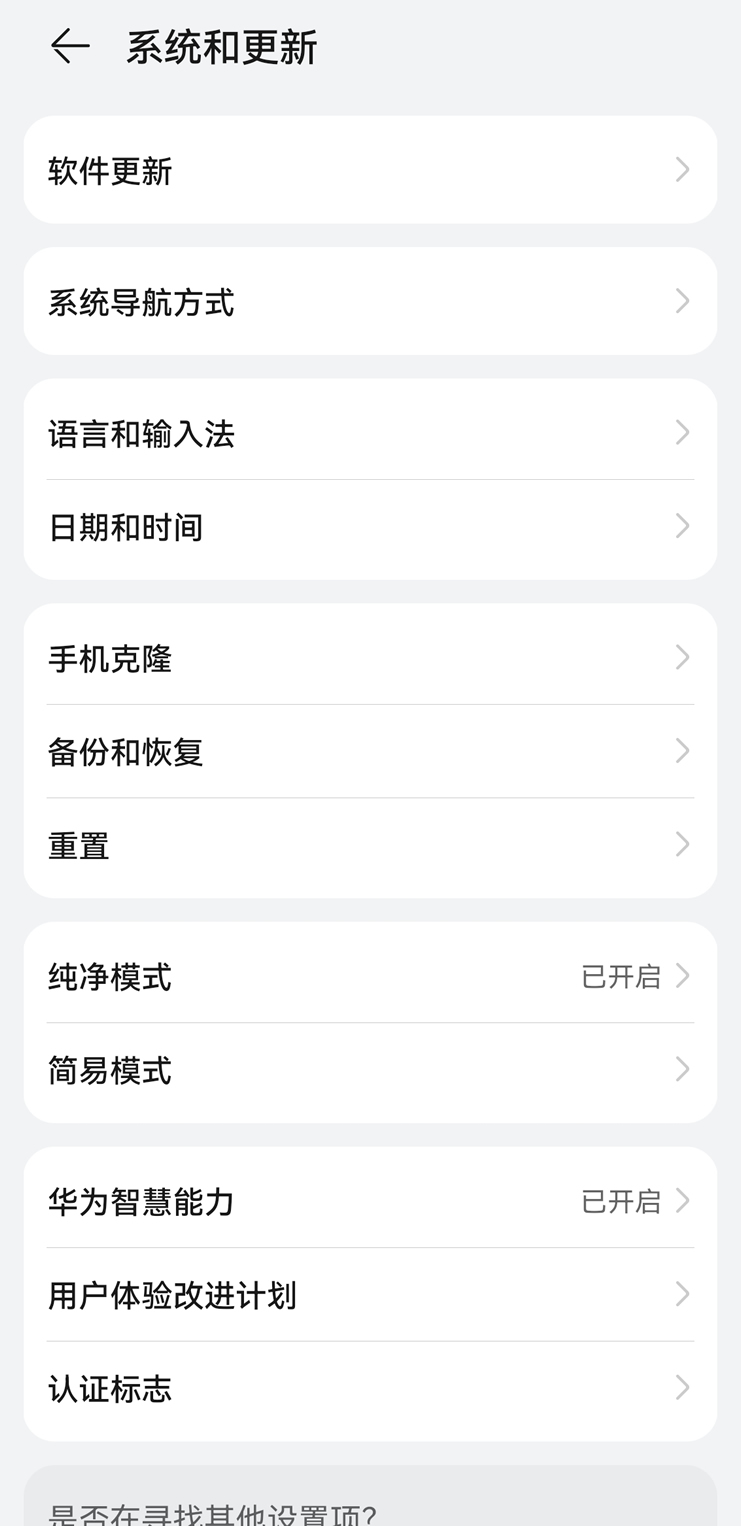Open 纯净模式 settings

point(370,976)
